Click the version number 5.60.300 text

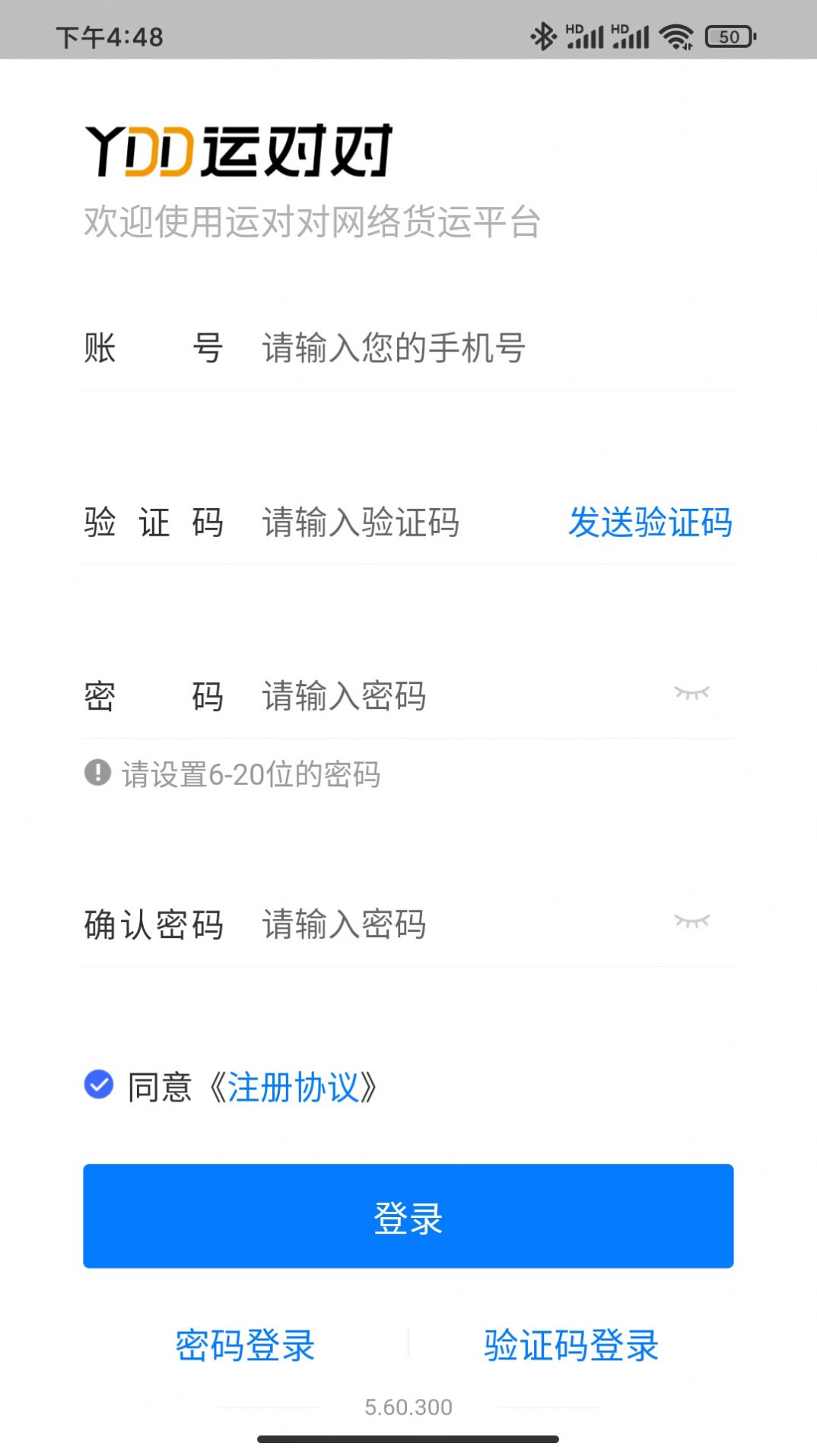click(x=408, y=1407)
